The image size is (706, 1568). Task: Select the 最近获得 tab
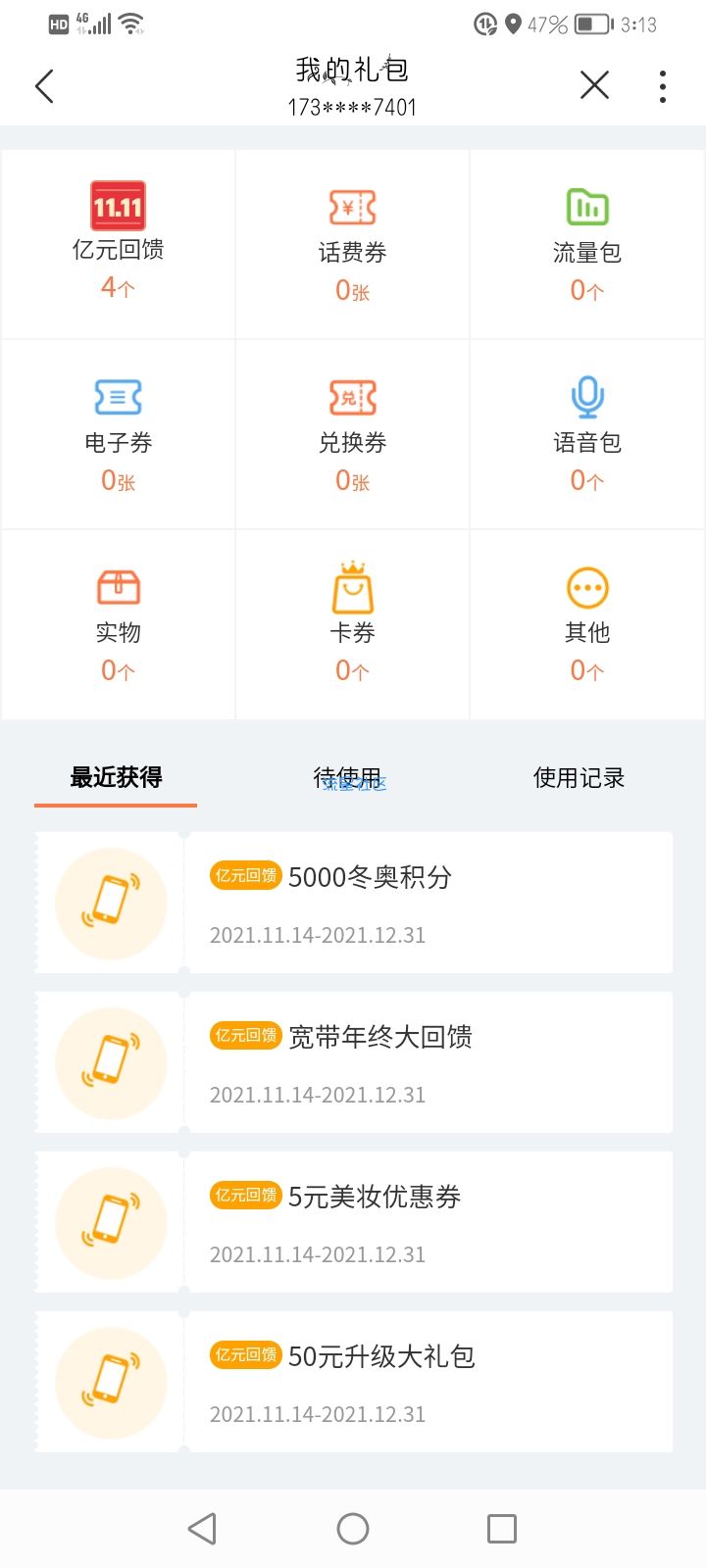116,778
